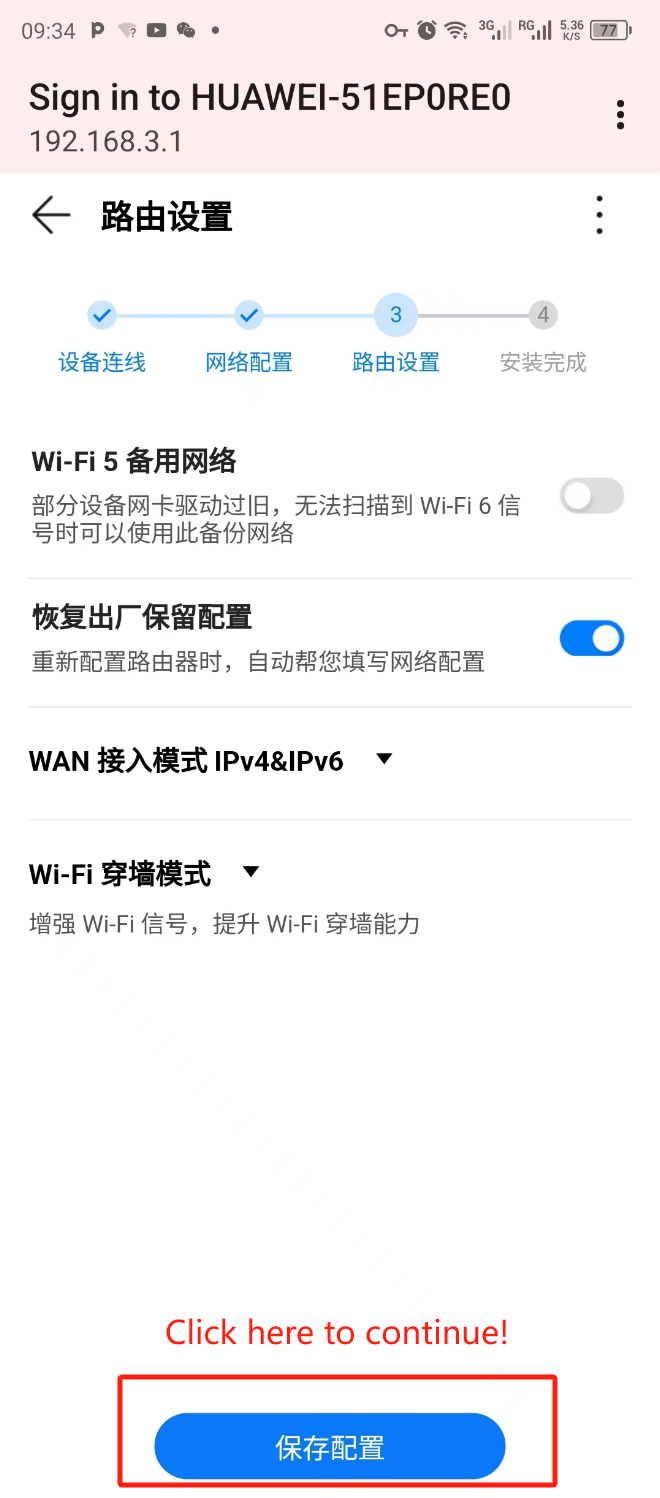Tap 保存配置 to save settings

330,1447
